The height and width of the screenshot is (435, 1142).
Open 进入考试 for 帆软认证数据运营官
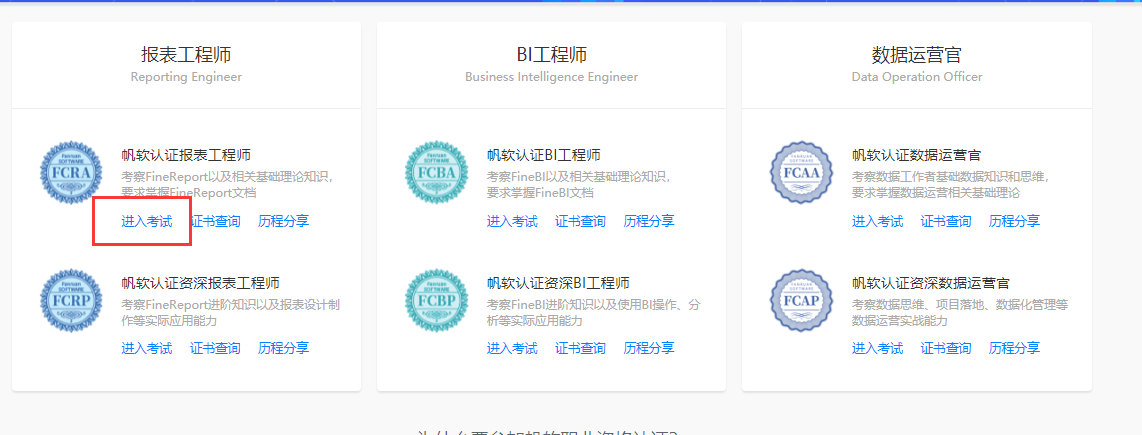(877, 221)
